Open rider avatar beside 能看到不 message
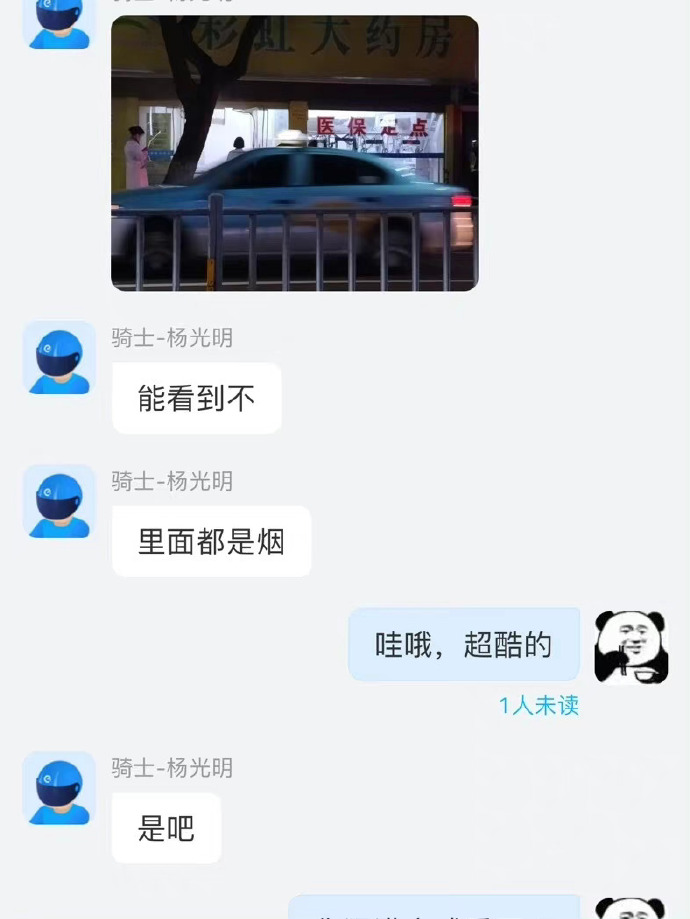This screenshot has width=690, height=919. tap(59, 358)
